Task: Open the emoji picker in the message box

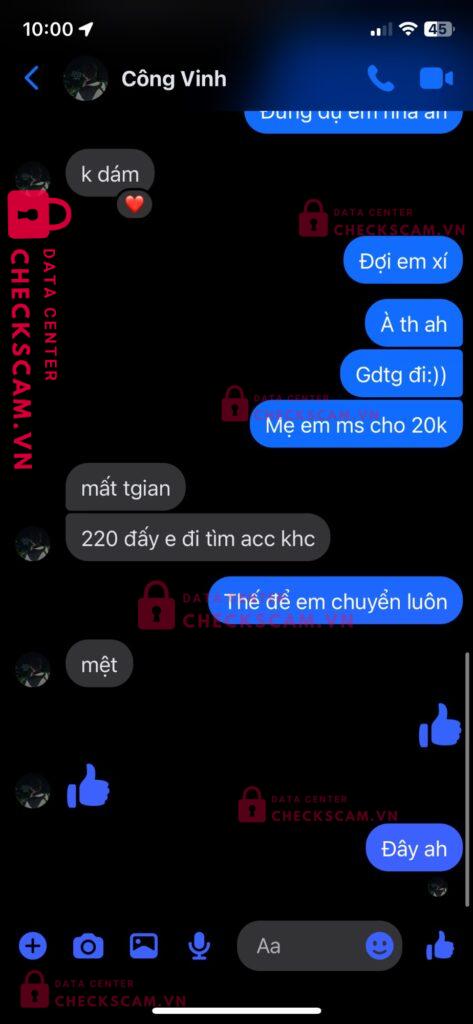Action: [x=380, y=945]
